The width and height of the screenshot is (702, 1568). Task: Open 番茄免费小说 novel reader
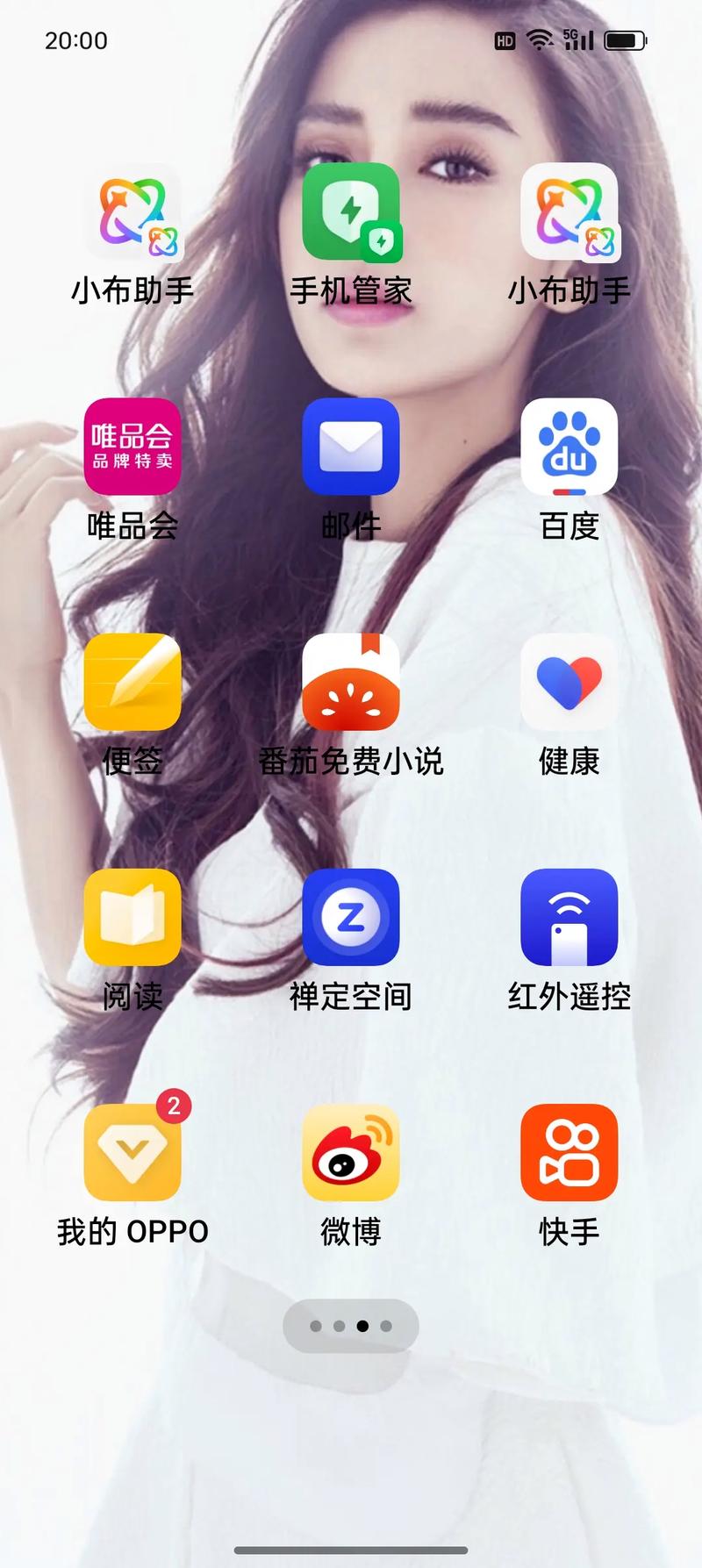tap(351, 683)
